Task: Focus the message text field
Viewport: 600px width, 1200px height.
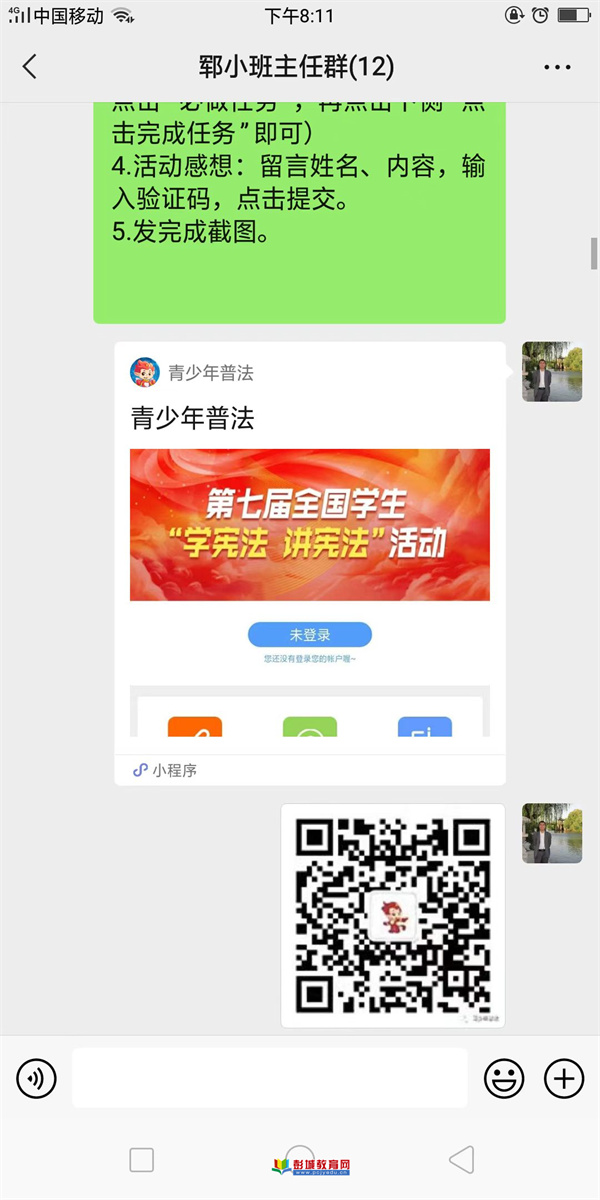Action: pyautogui.click(x=270, y=1078)
